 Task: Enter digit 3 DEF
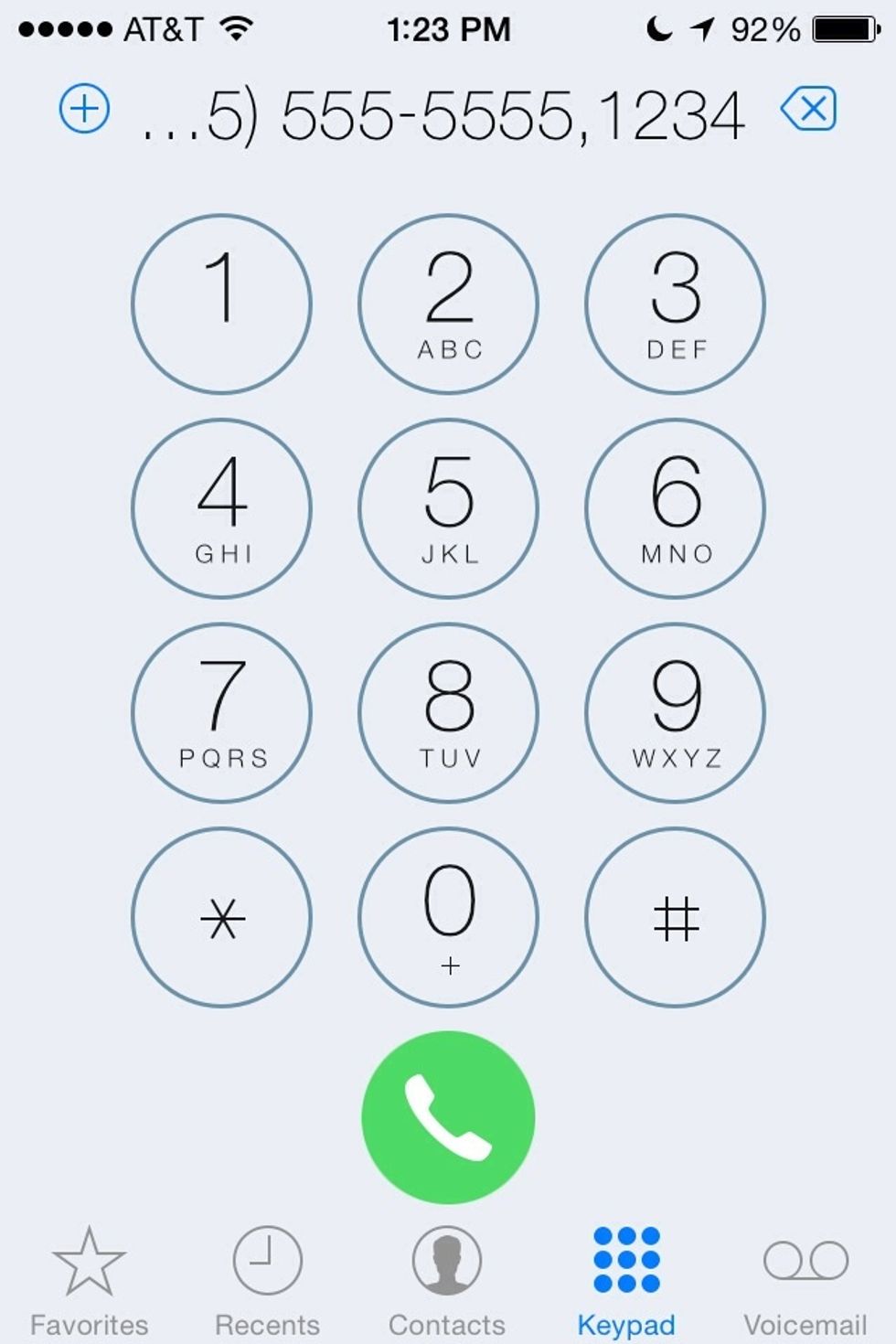[x=675, y=304]
